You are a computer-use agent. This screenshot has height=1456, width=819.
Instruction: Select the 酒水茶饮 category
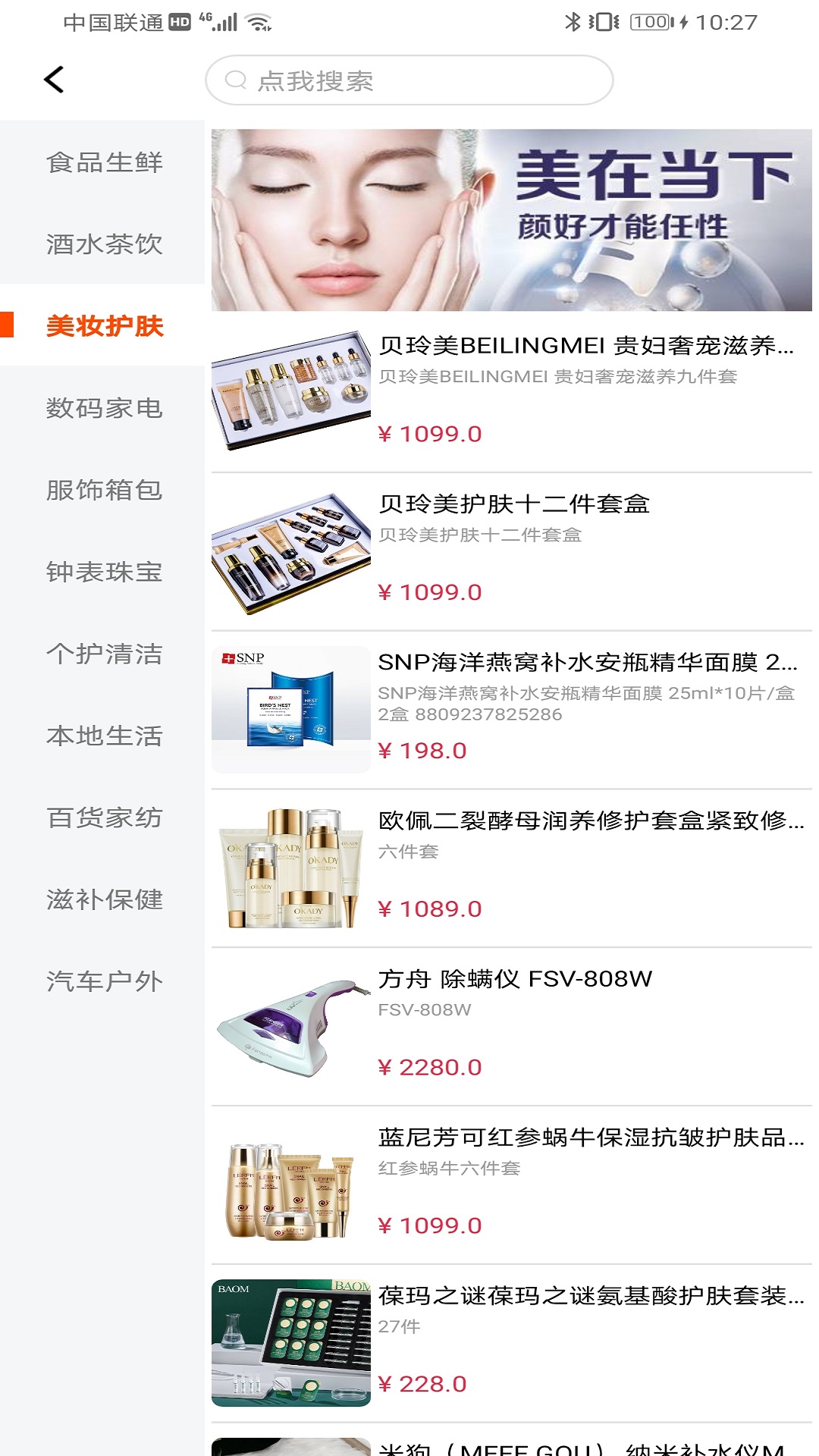tap(104, 244)
